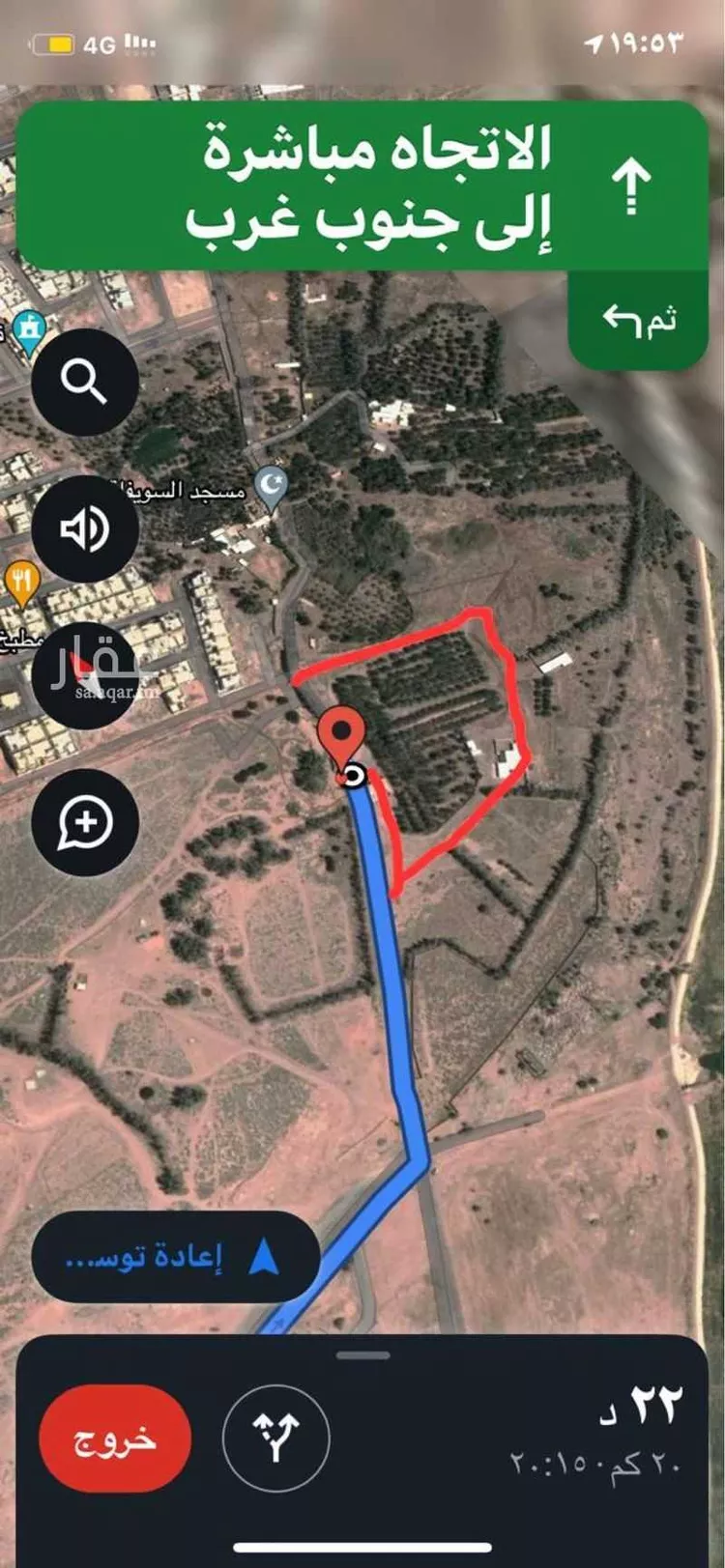
Task: Open the direction banner at the top
Action: click(x=362, y=185)
